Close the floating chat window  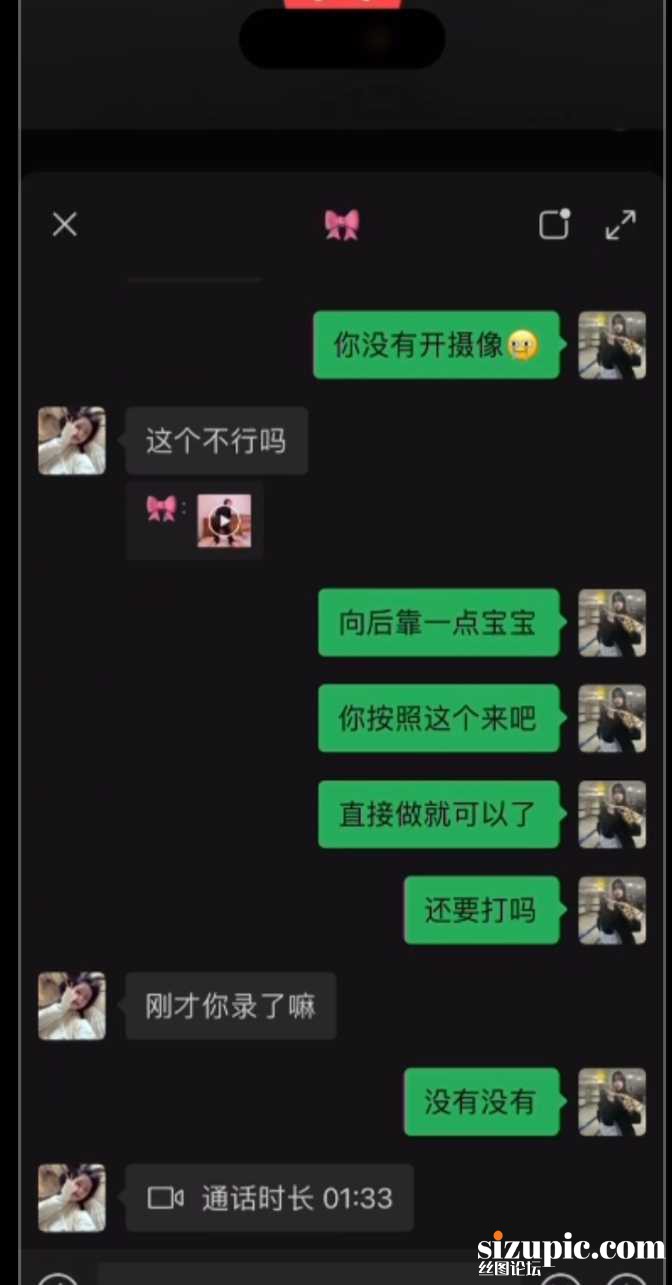65,224
